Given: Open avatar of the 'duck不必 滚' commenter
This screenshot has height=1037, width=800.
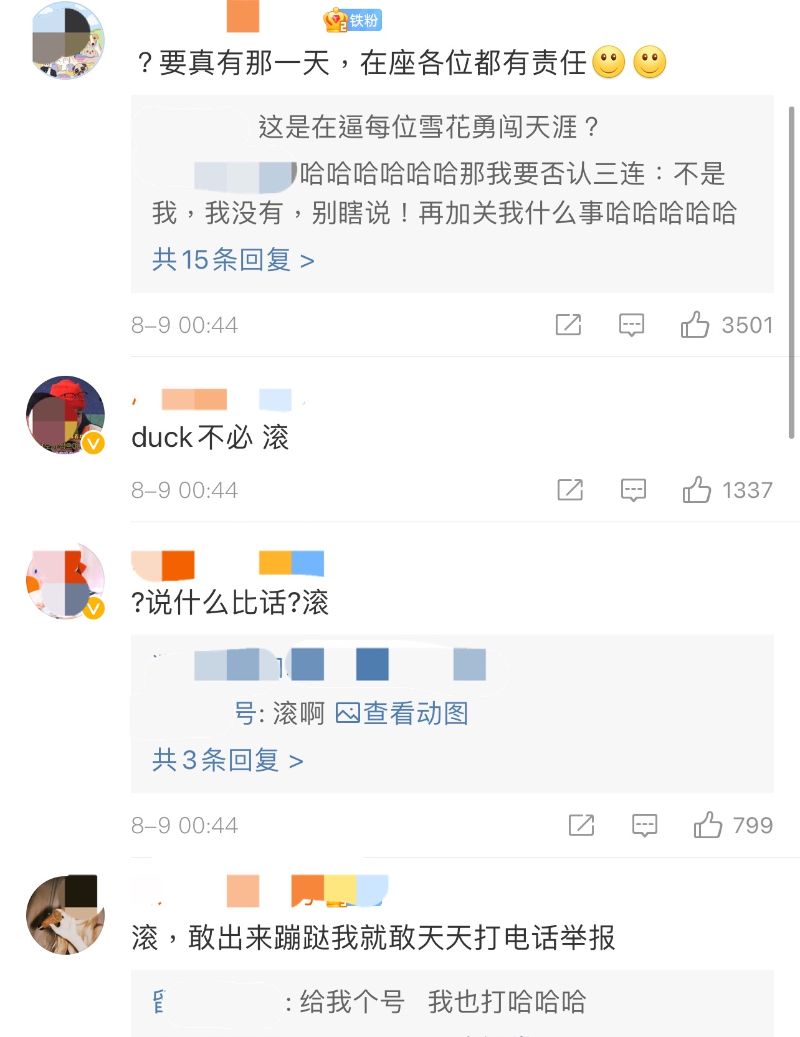Looking at the screenshot, I should click(65, 415).
